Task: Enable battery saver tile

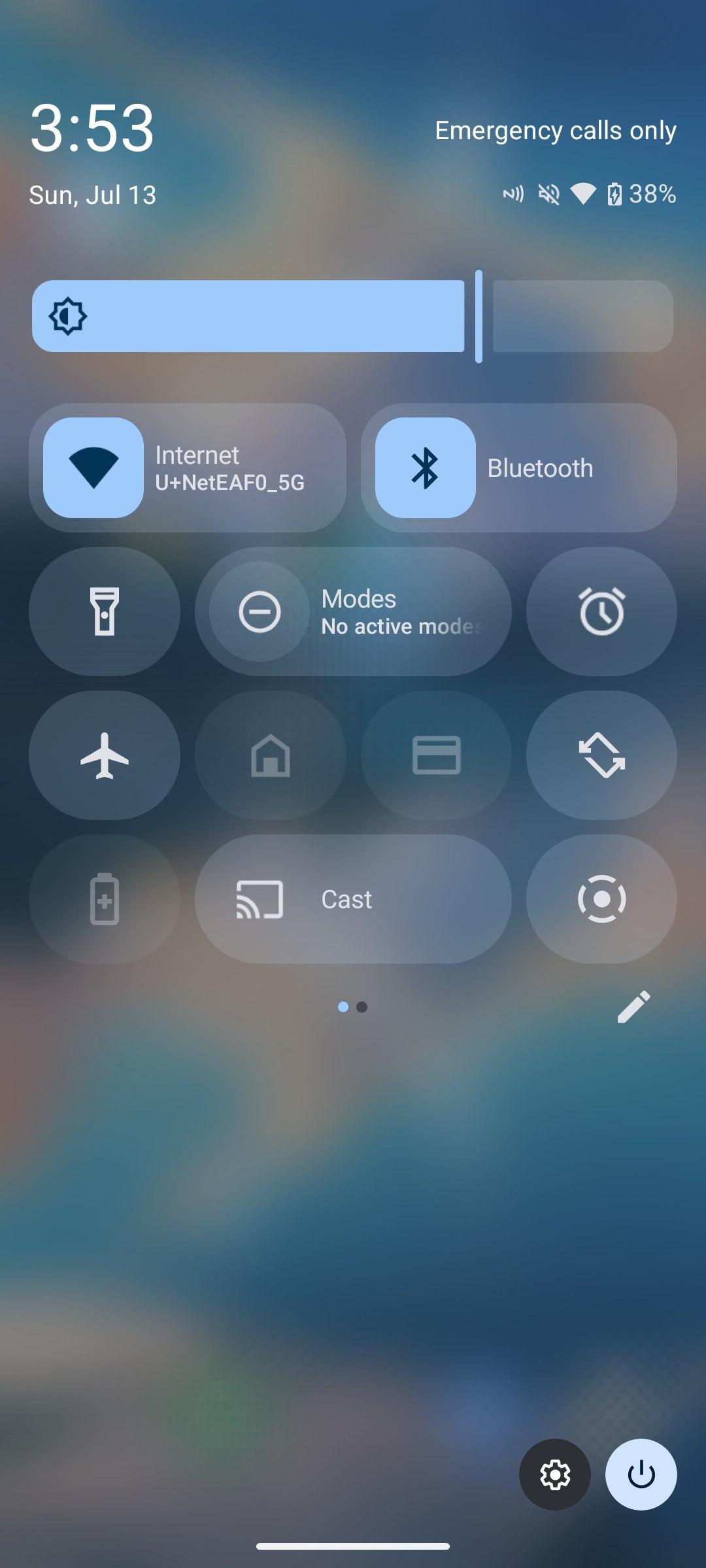Action: tap(105, 899)
